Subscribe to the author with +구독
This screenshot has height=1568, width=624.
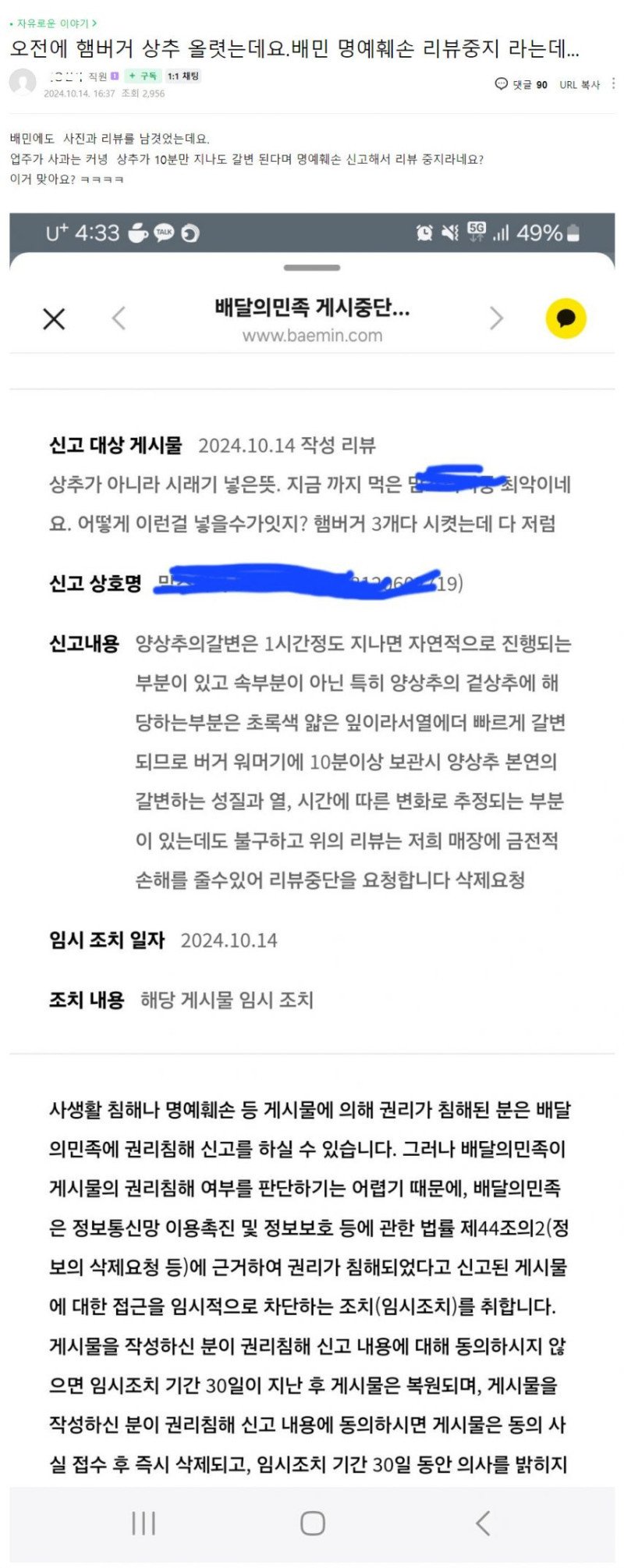click(x=142, y=76)
